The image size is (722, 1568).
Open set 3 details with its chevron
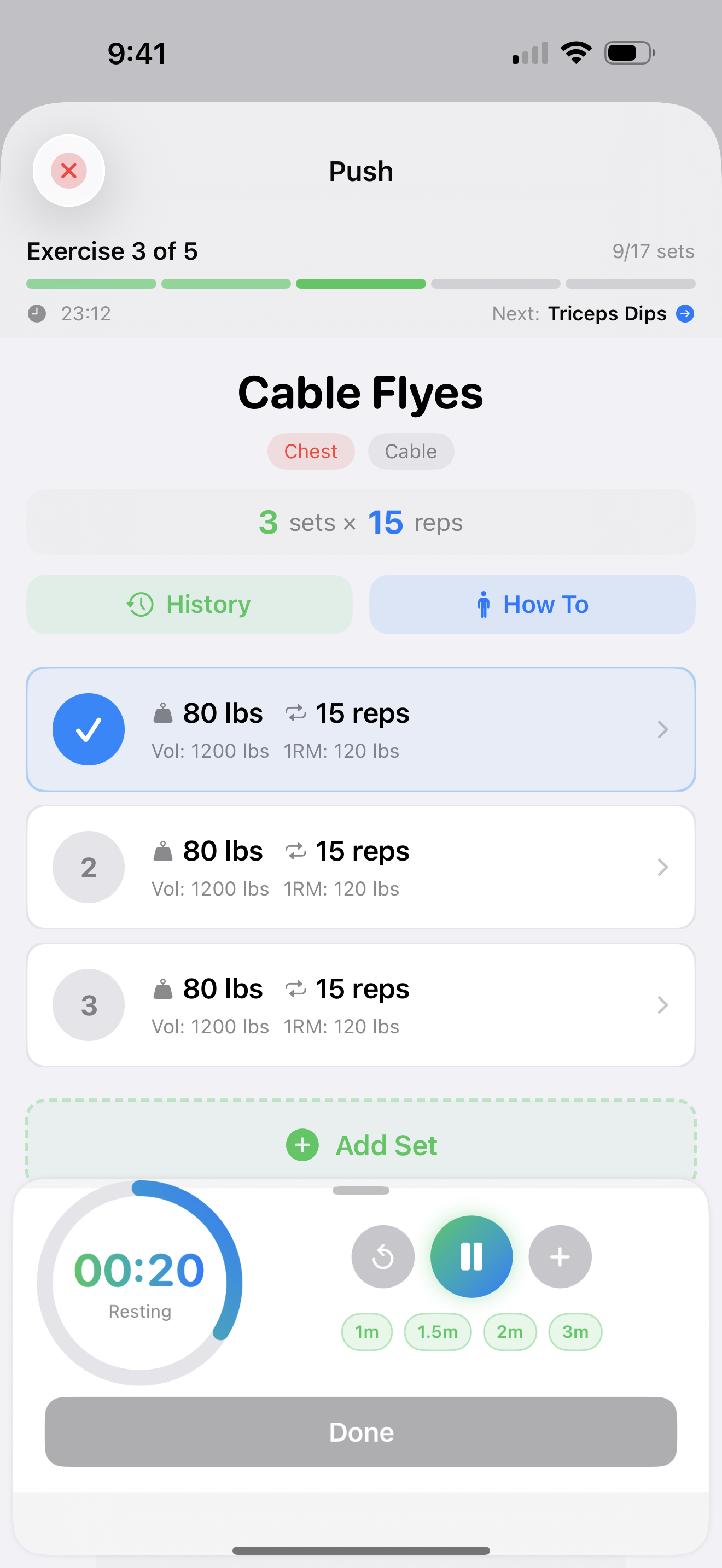click(663, 1004)
